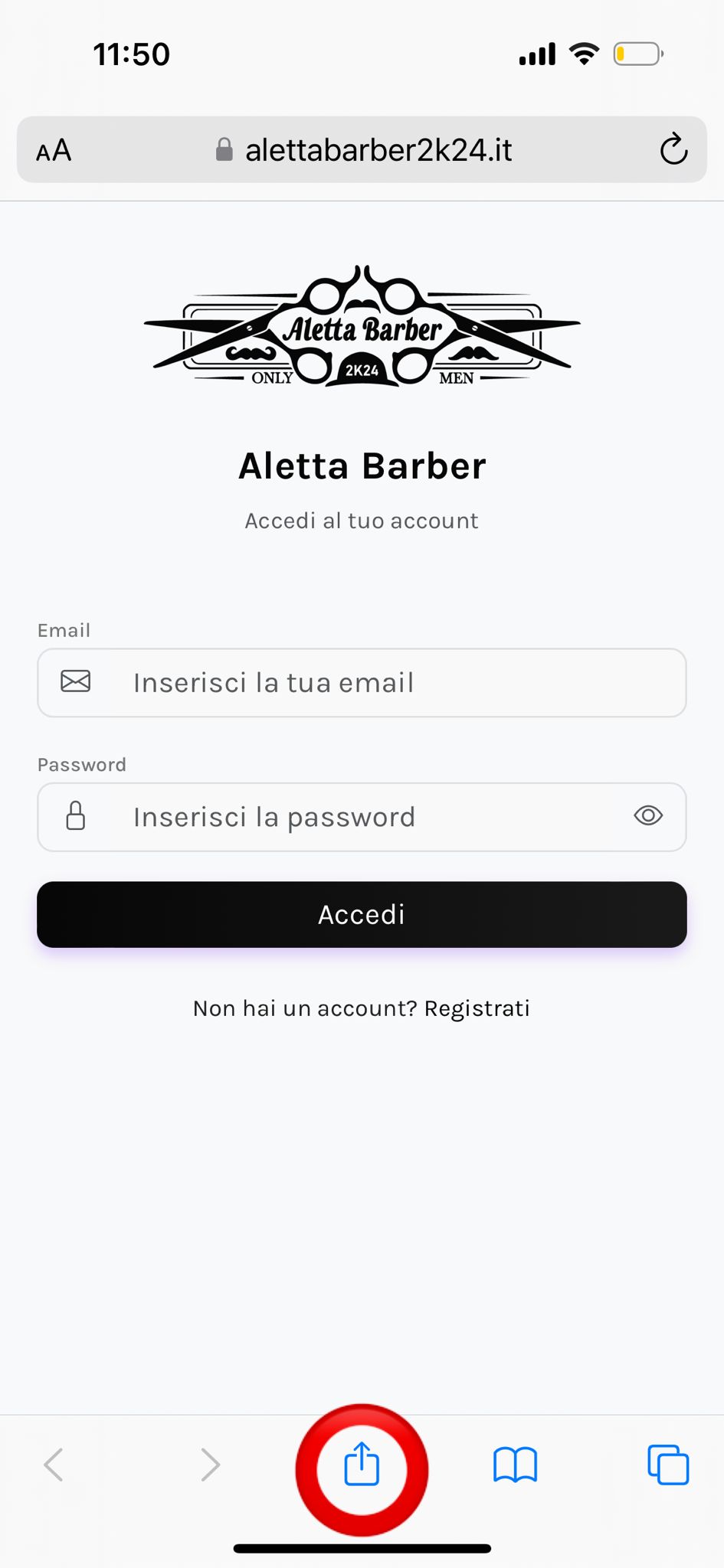Reload the alettabarber2k24.it page

pyautogui.click(x=673, y=149)
